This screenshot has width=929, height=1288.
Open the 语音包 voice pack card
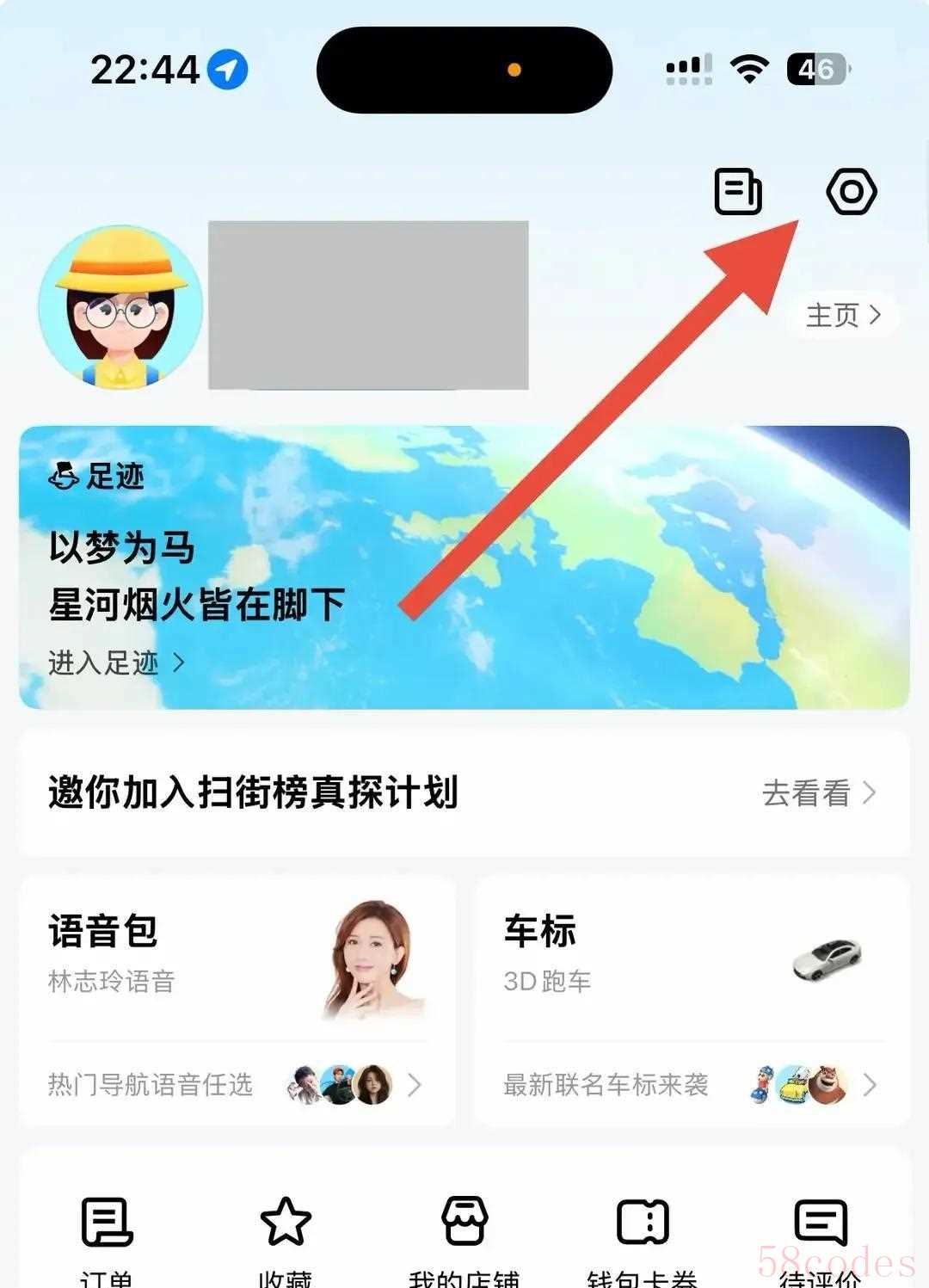(237, 955)
